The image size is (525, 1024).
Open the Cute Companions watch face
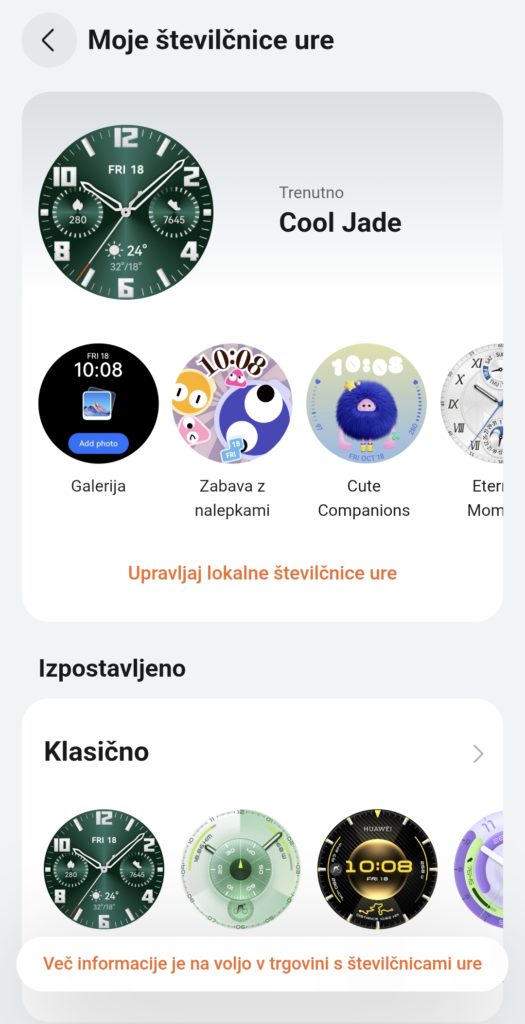coord(366,404)
